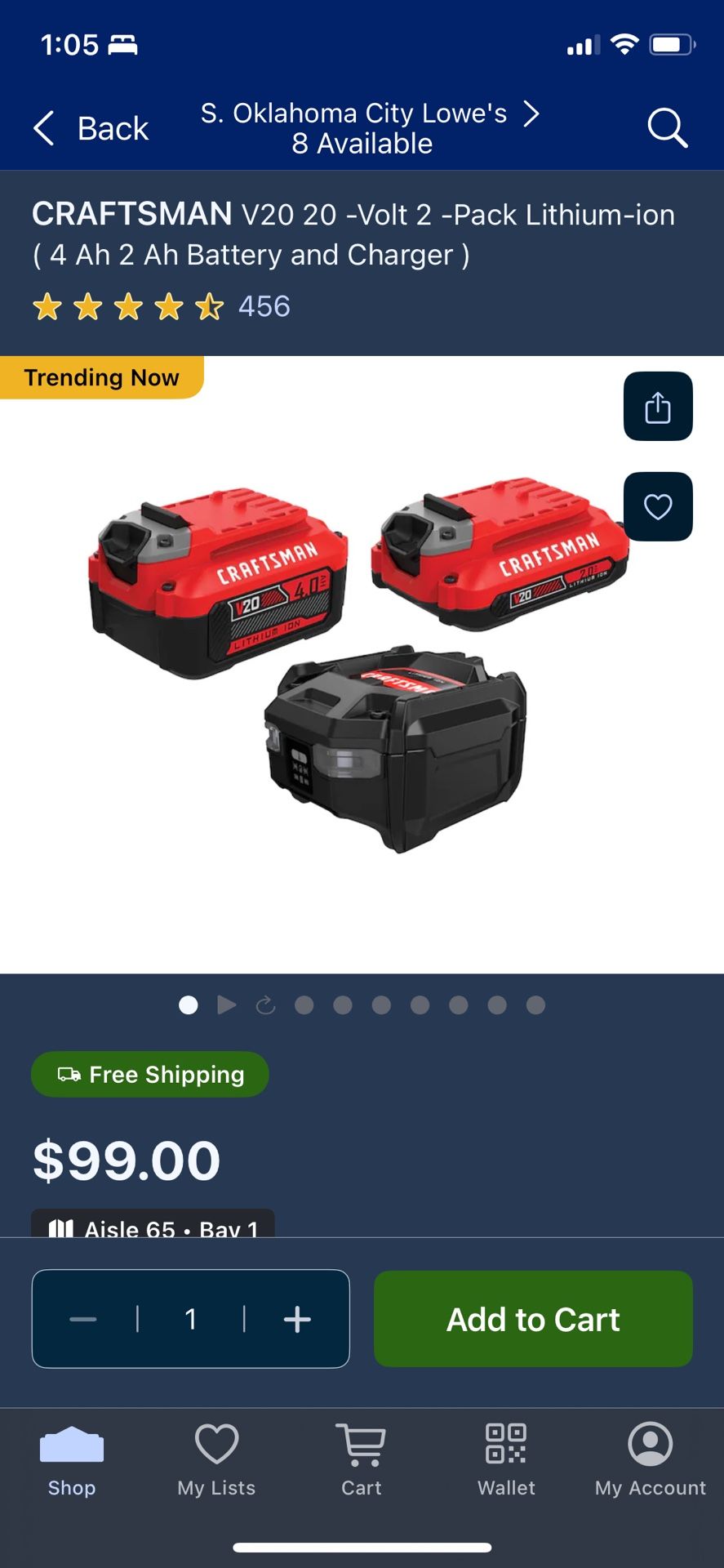Go back to the previous page

(91, 128)
